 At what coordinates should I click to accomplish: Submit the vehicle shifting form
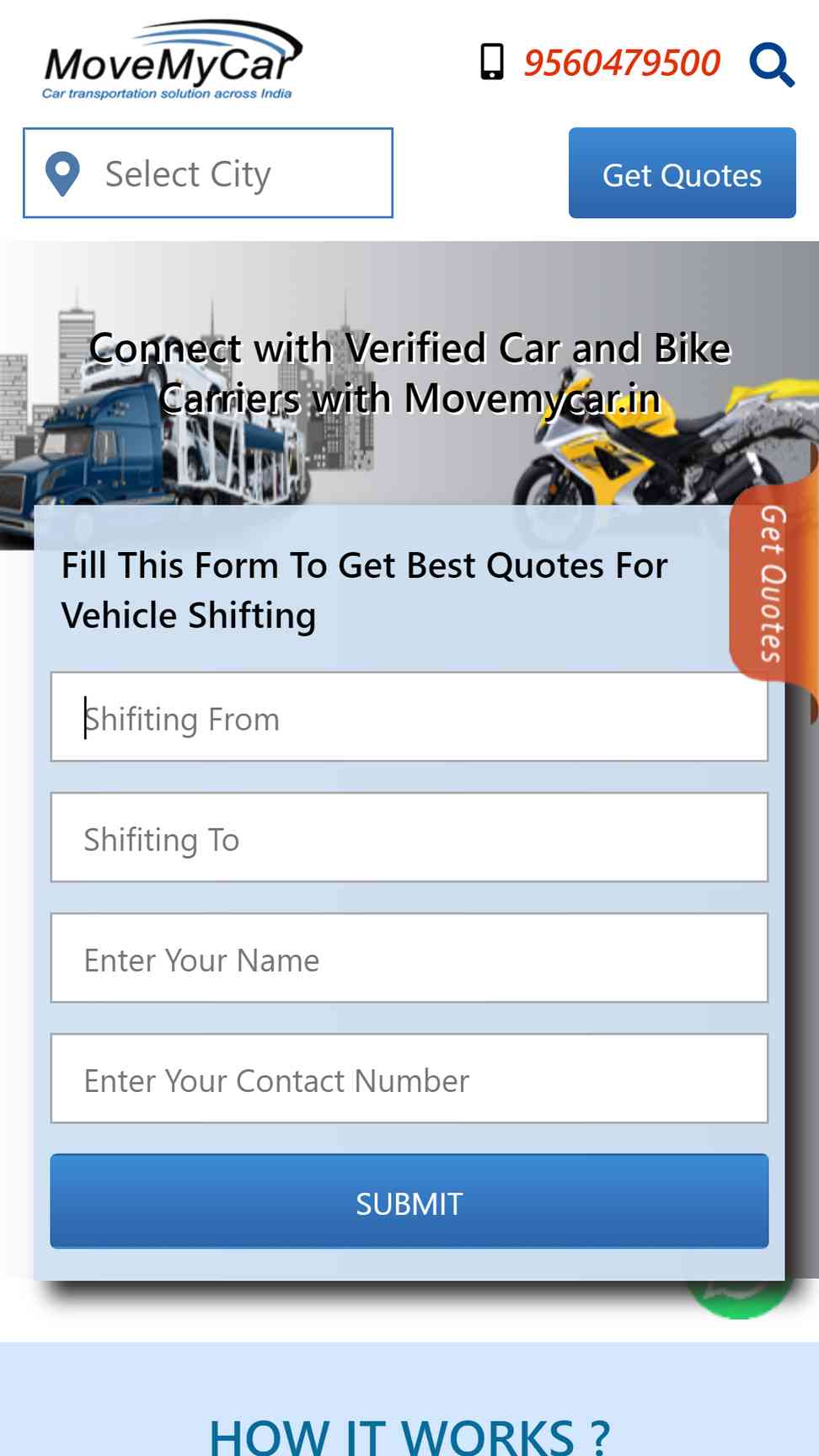point(409,1202)
